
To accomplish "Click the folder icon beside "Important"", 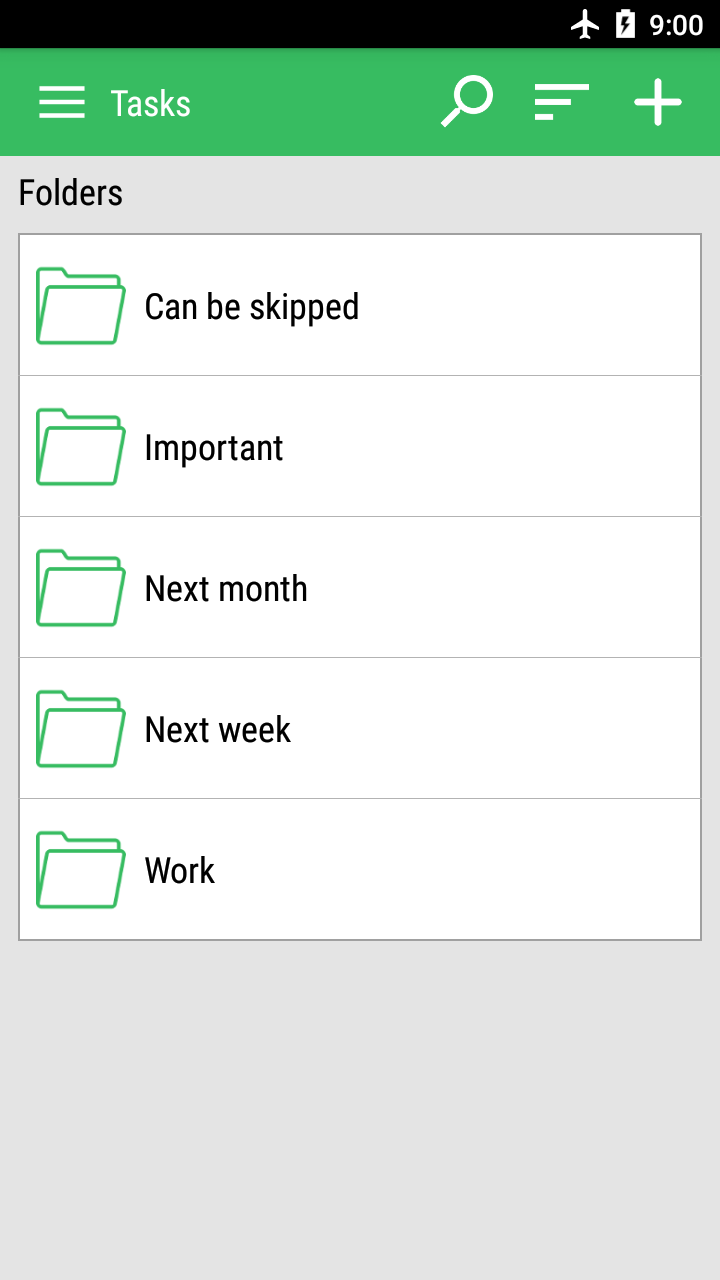I will point(80,446).
